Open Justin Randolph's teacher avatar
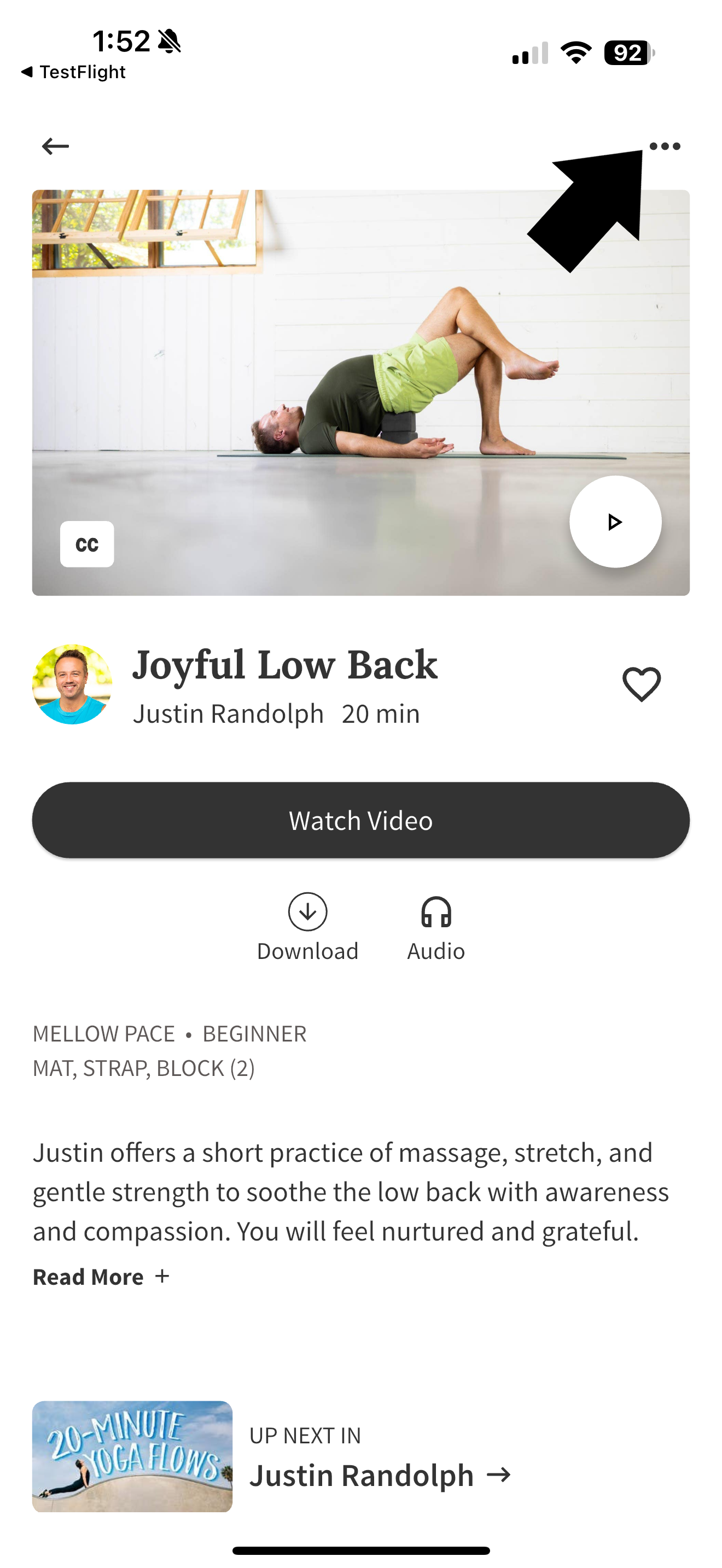Image resolution: width=722 pixels, height=1568 pixels. pos(72,684)
